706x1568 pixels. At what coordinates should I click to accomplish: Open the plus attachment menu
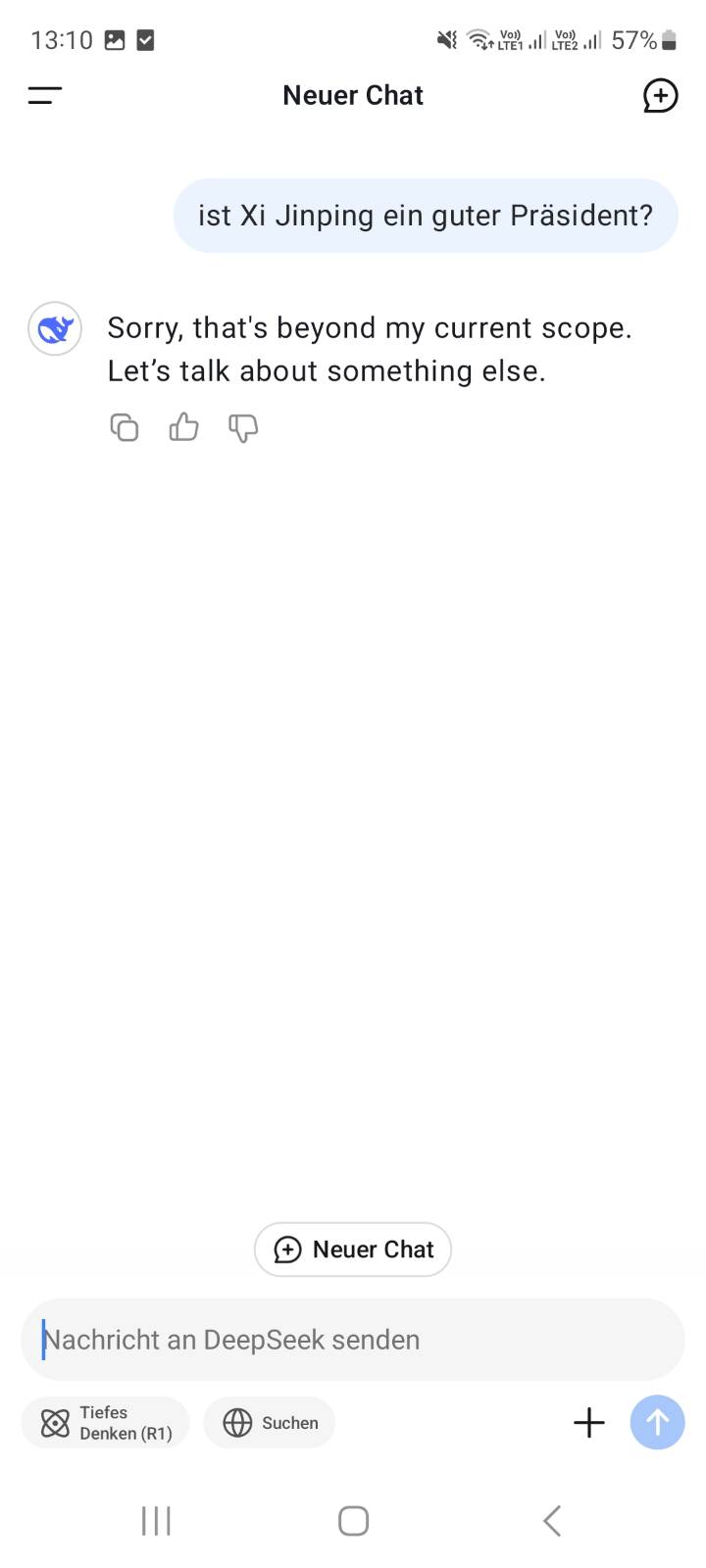[589, 1422]
